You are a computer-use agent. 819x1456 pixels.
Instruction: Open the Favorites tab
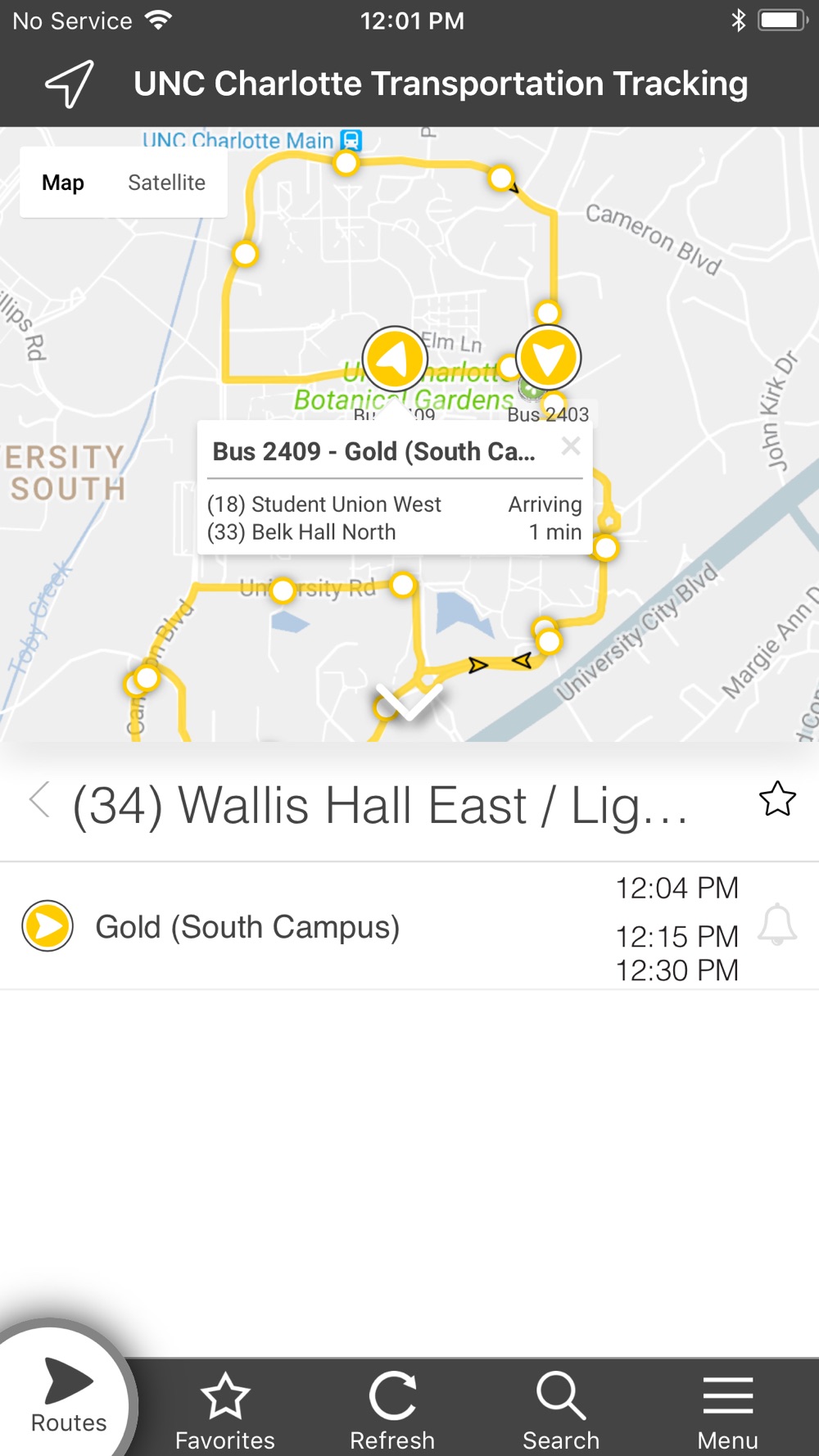click(225, 1412)
